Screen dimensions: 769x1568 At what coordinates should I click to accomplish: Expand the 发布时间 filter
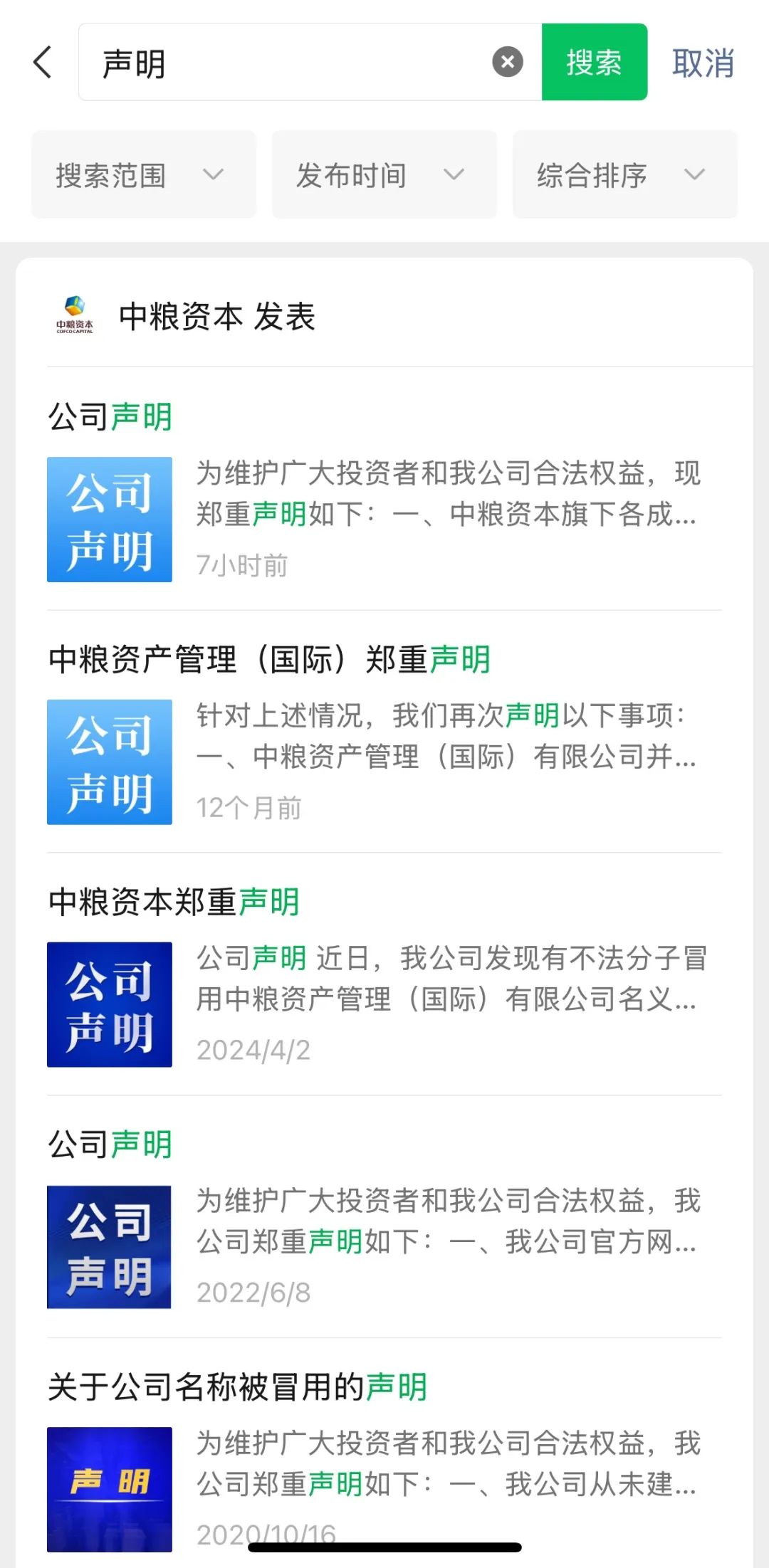click(x=384, y=174)
